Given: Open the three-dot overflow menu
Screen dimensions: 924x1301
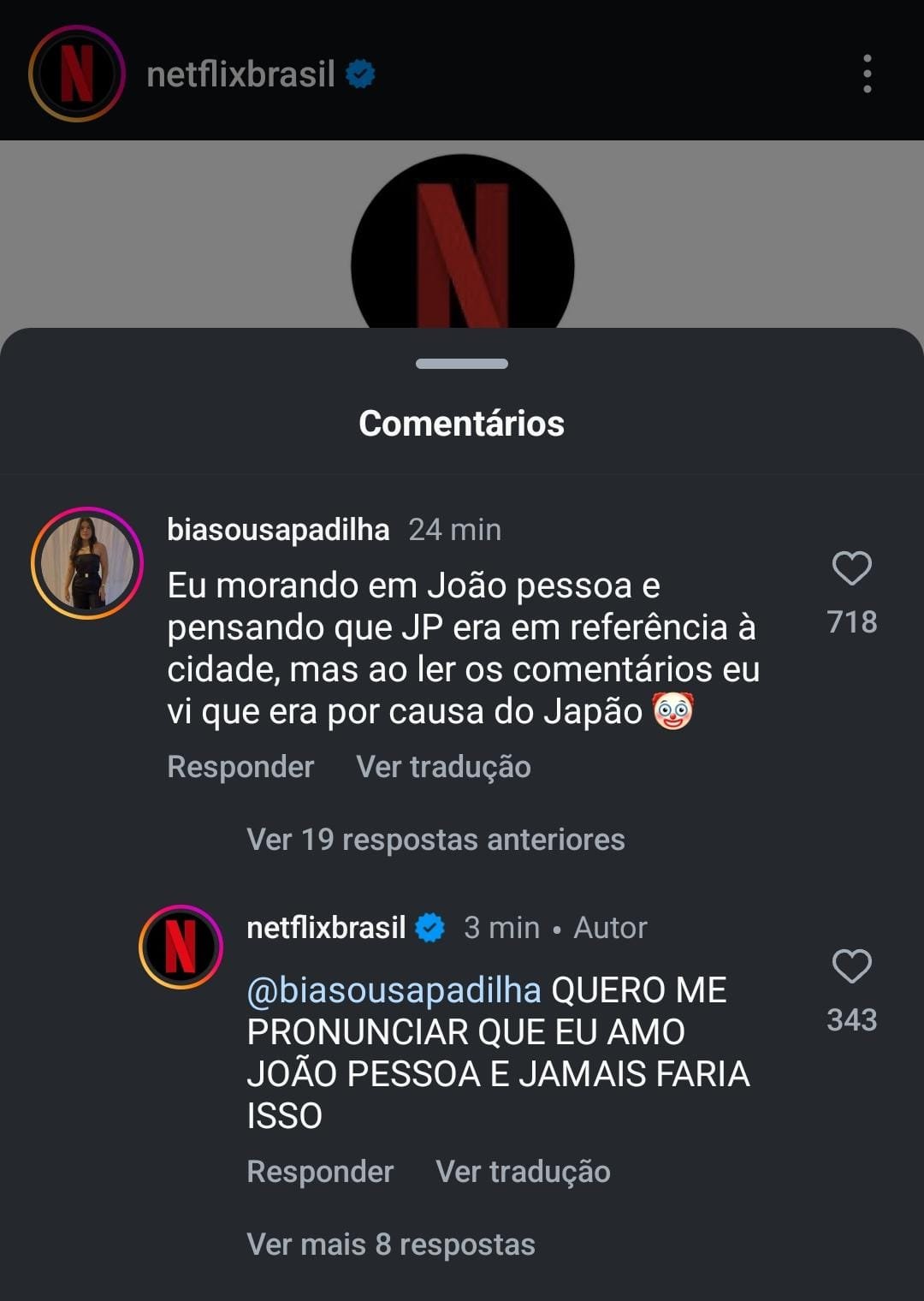Looking at the screenshot, I should click(867, 74).
